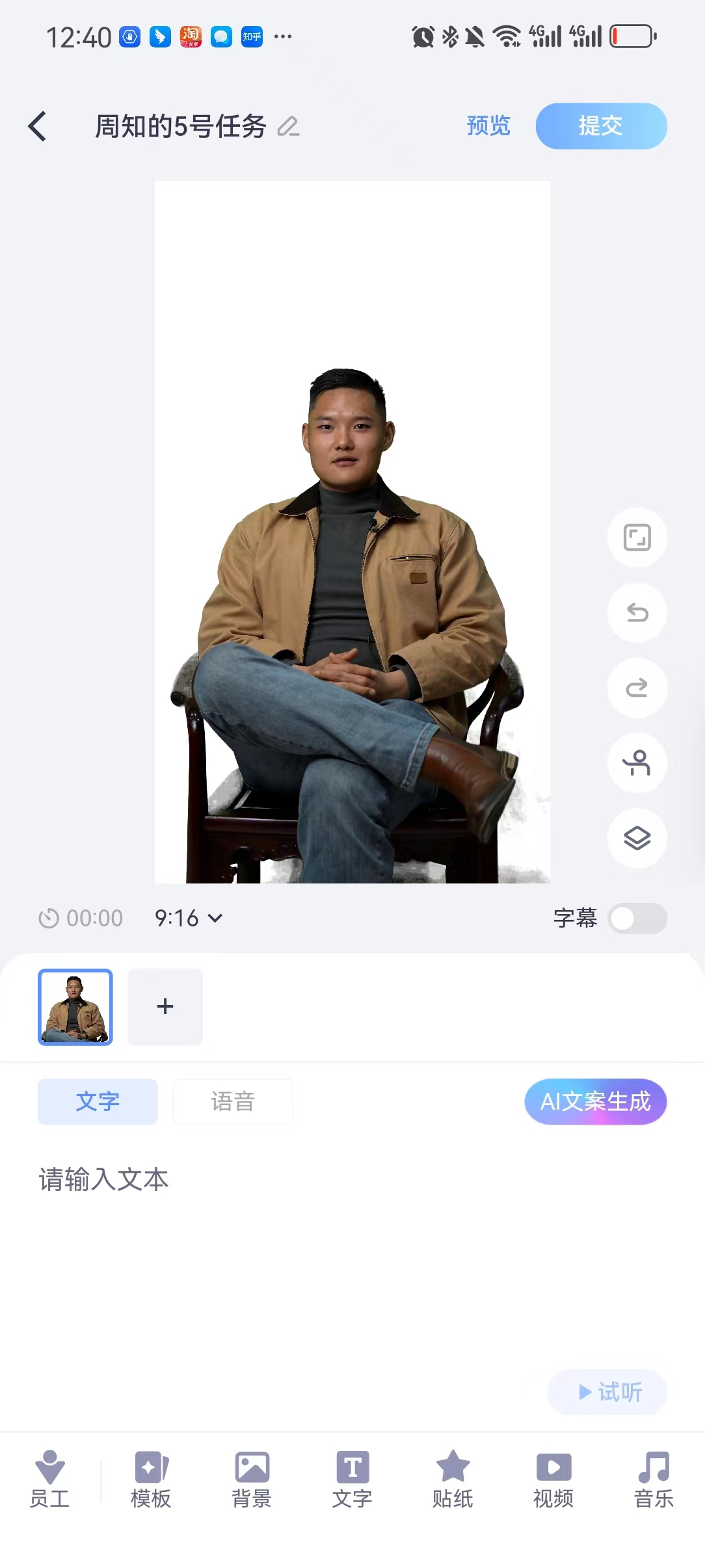Open the layers icon
Viewport: 705px width, 1568px height.
pos(637,838)
